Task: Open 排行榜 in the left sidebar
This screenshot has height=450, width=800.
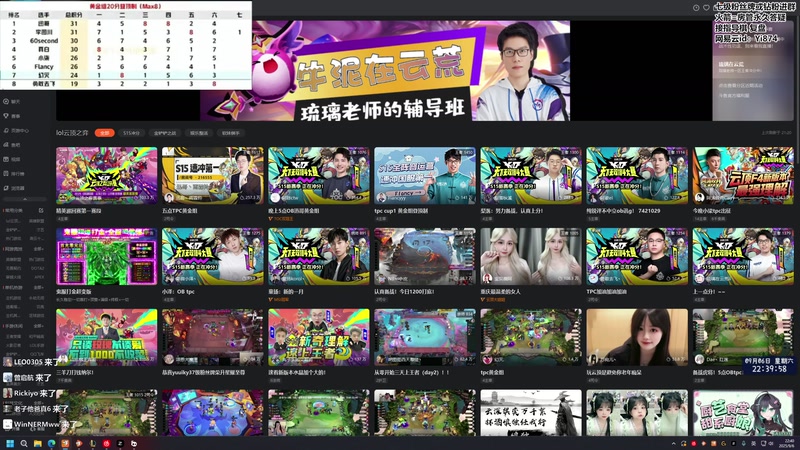Action: (16, 173)
